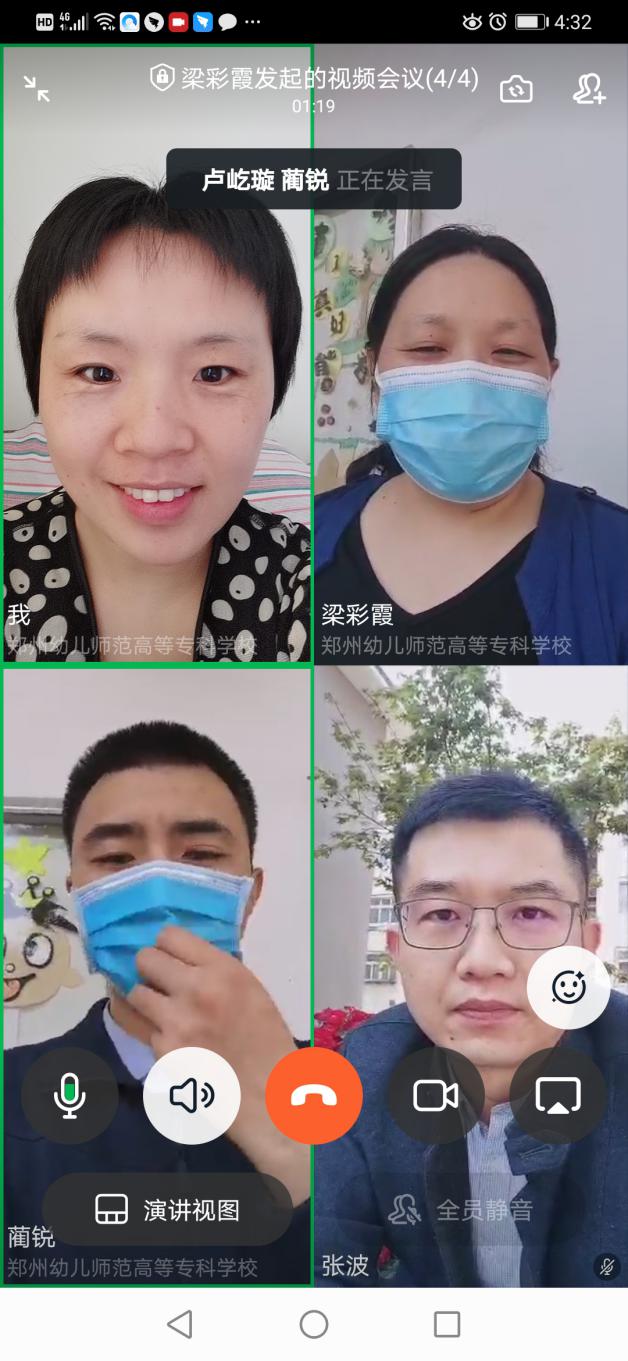Minimize the video meeting window
This screenshot has height=1361, width=628.
(x=37, y=89)
